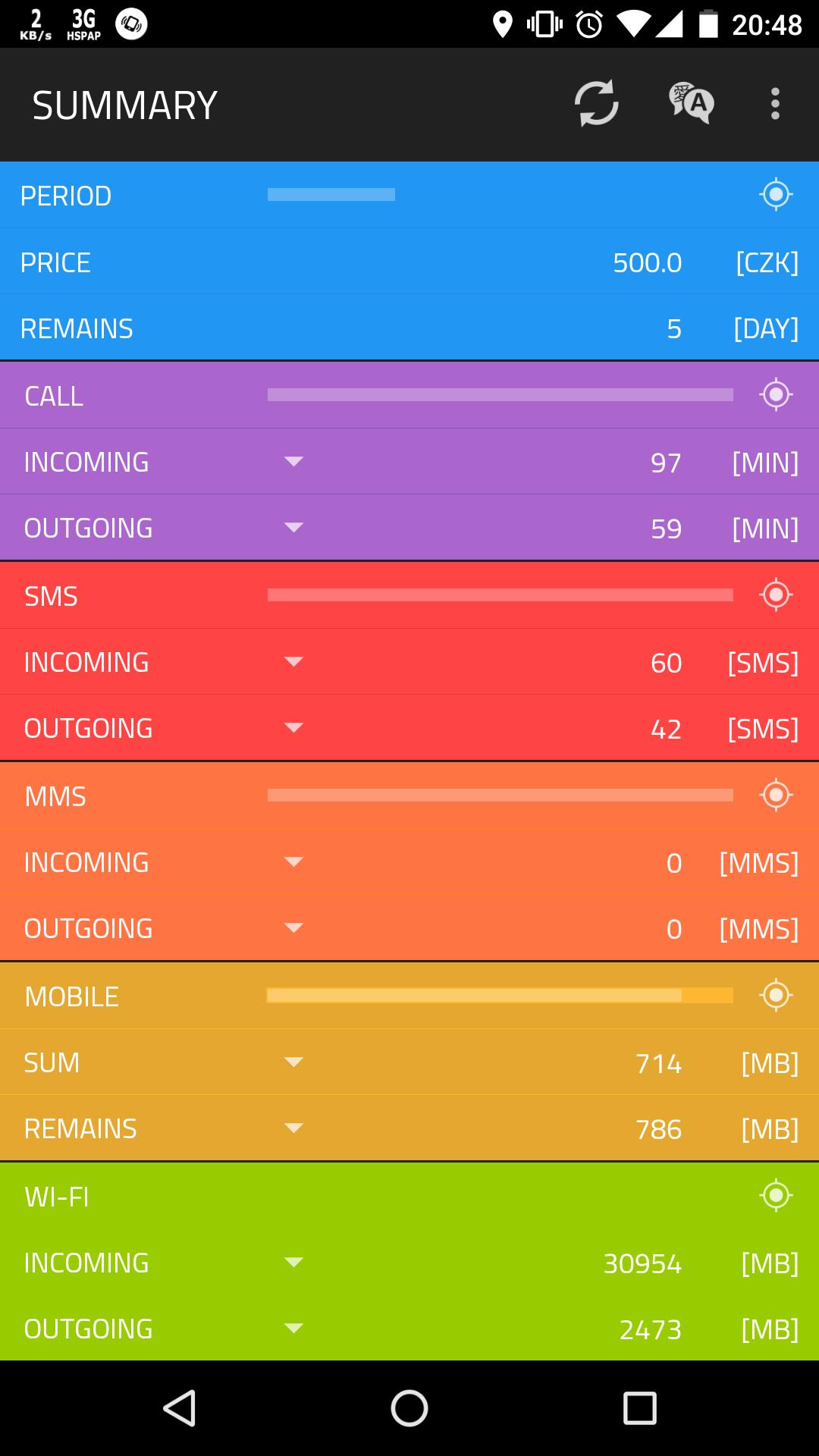Click the target icon in the MMS section
Viewport: 819px width, 1456px height.
pyautogui.click(x=775, y=795)
